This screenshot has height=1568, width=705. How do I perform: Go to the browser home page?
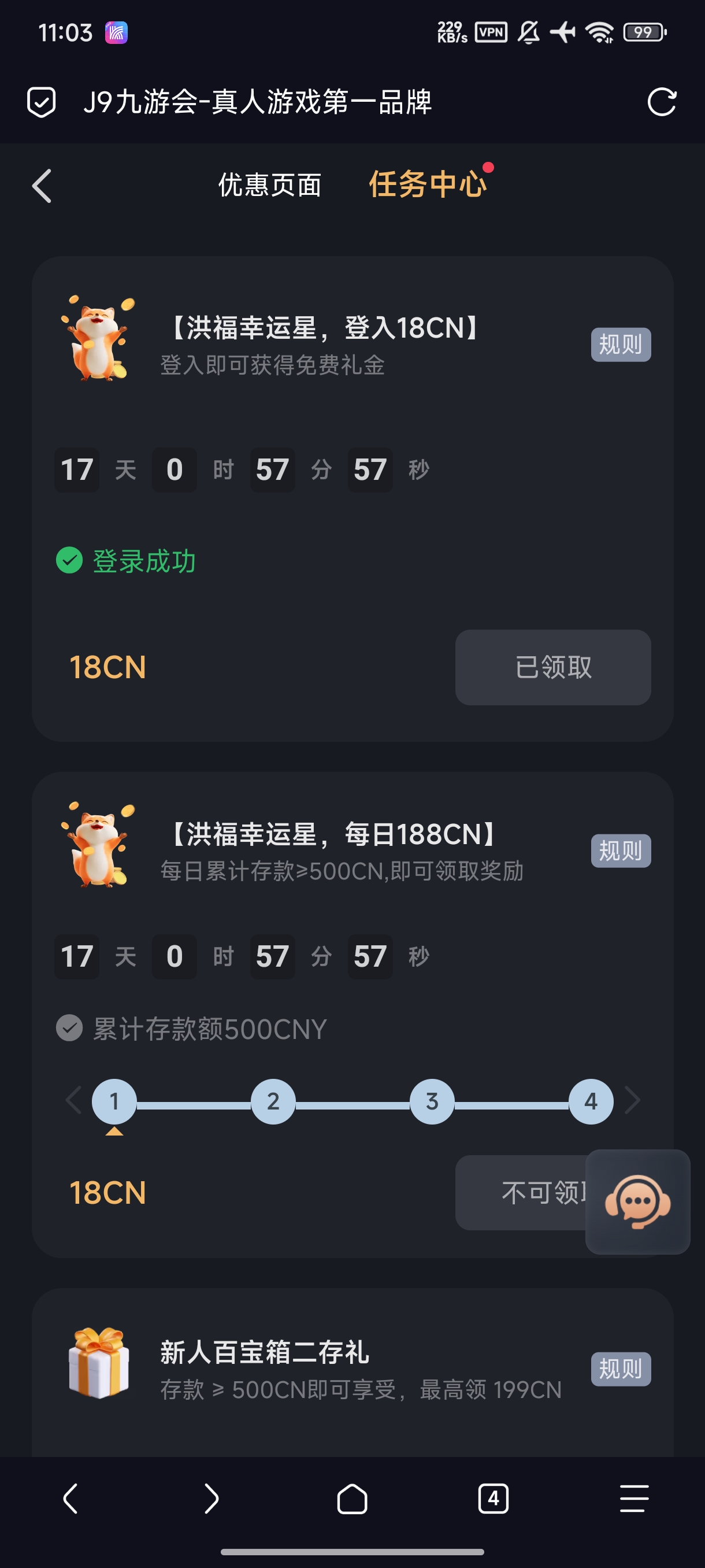point(352,1498)
